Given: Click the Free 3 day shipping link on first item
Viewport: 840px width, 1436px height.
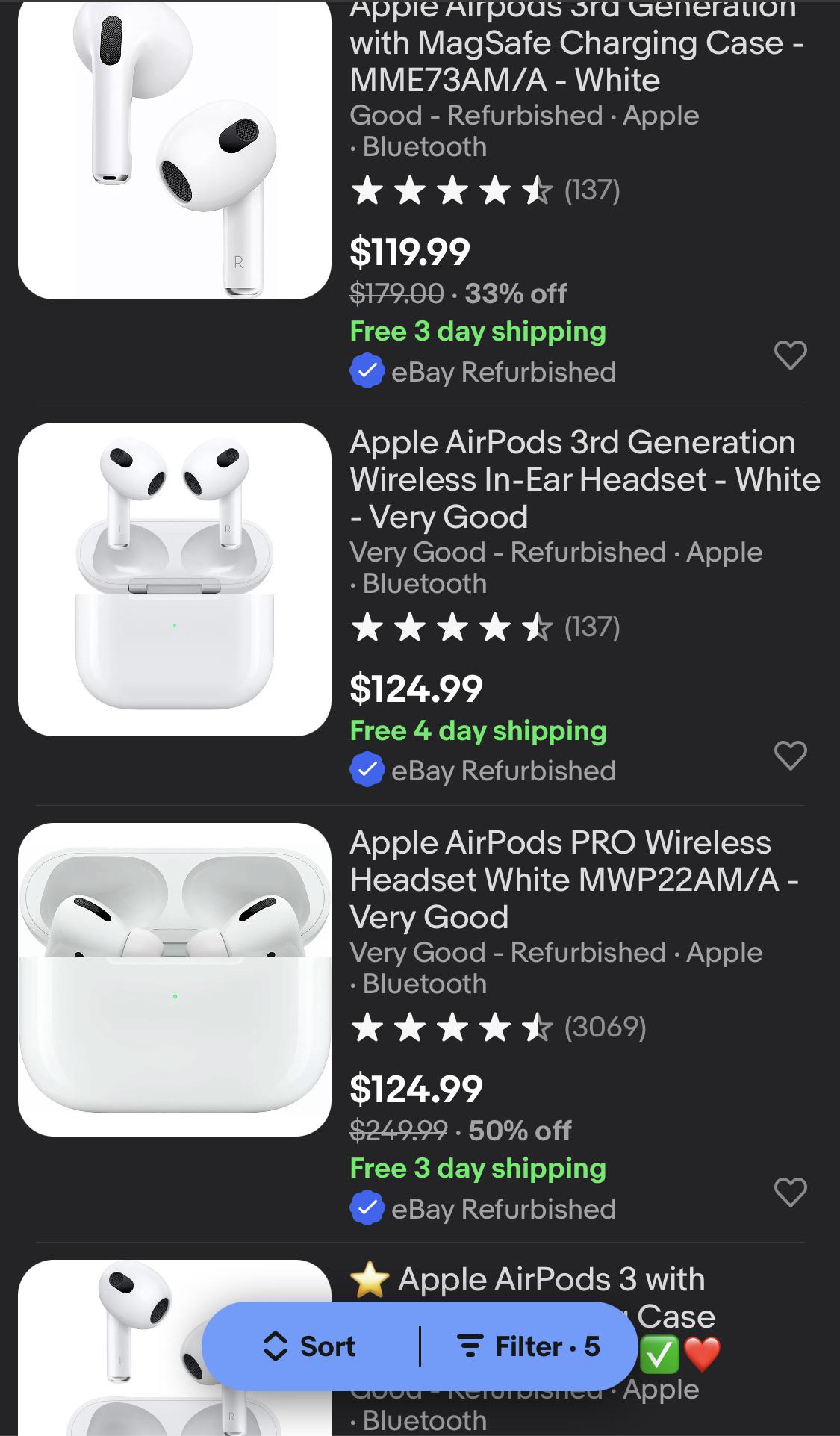Looking at the screenshot, I should tap(478, 331).
